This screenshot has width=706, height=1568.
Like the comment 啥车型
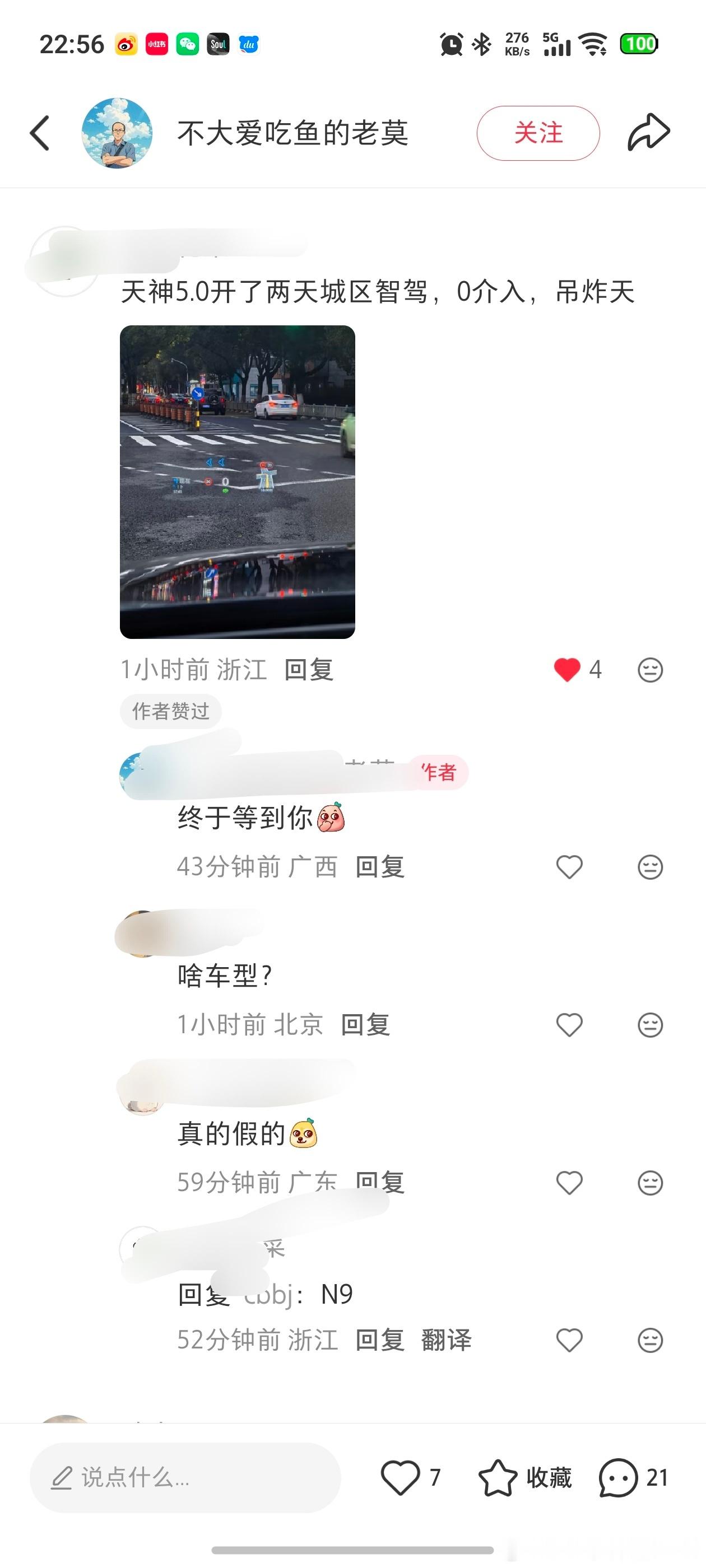point(569,1024)
